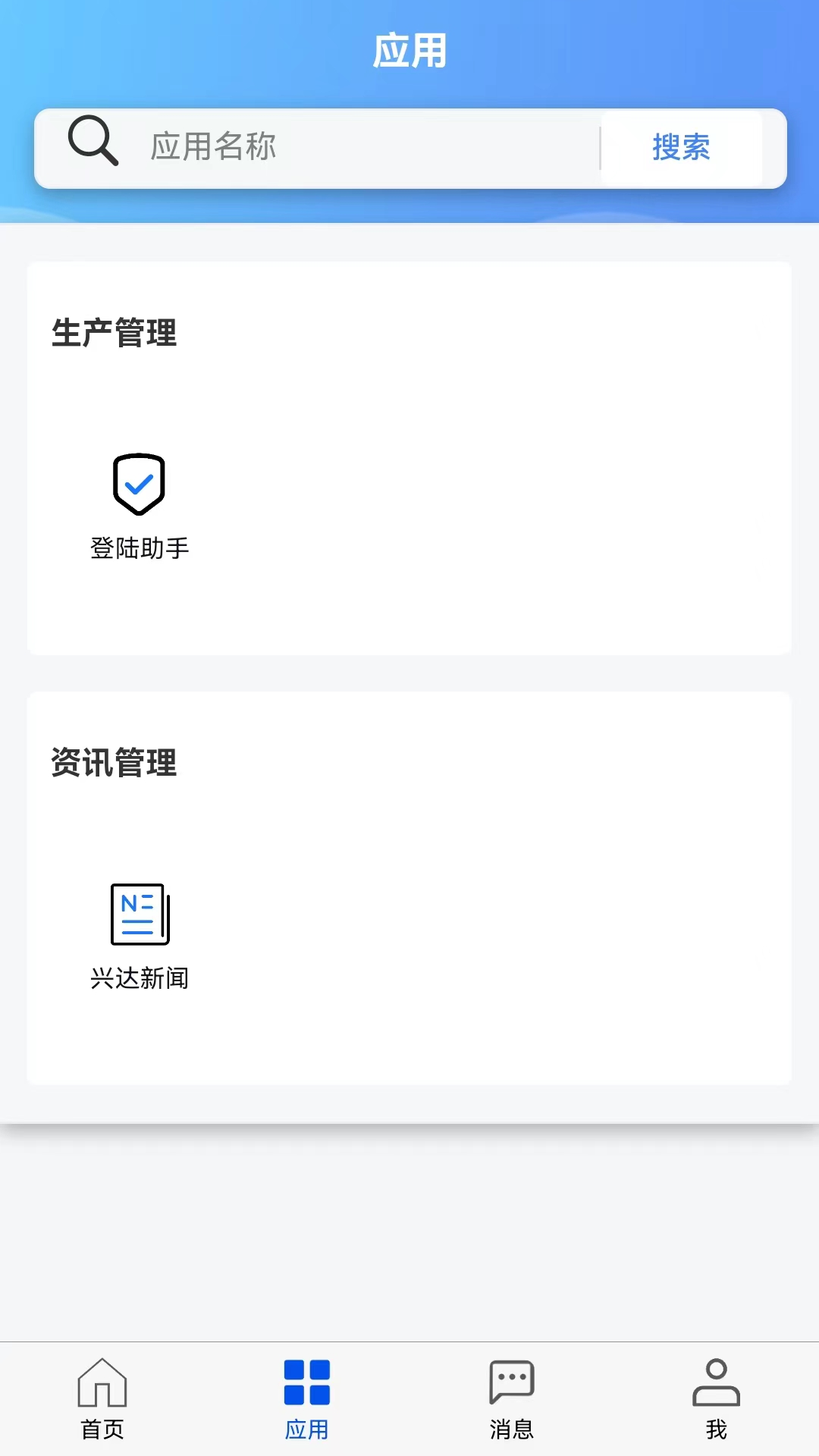Click the 应用名称 search input field
819x1456 pixels.
click(341, 148)
